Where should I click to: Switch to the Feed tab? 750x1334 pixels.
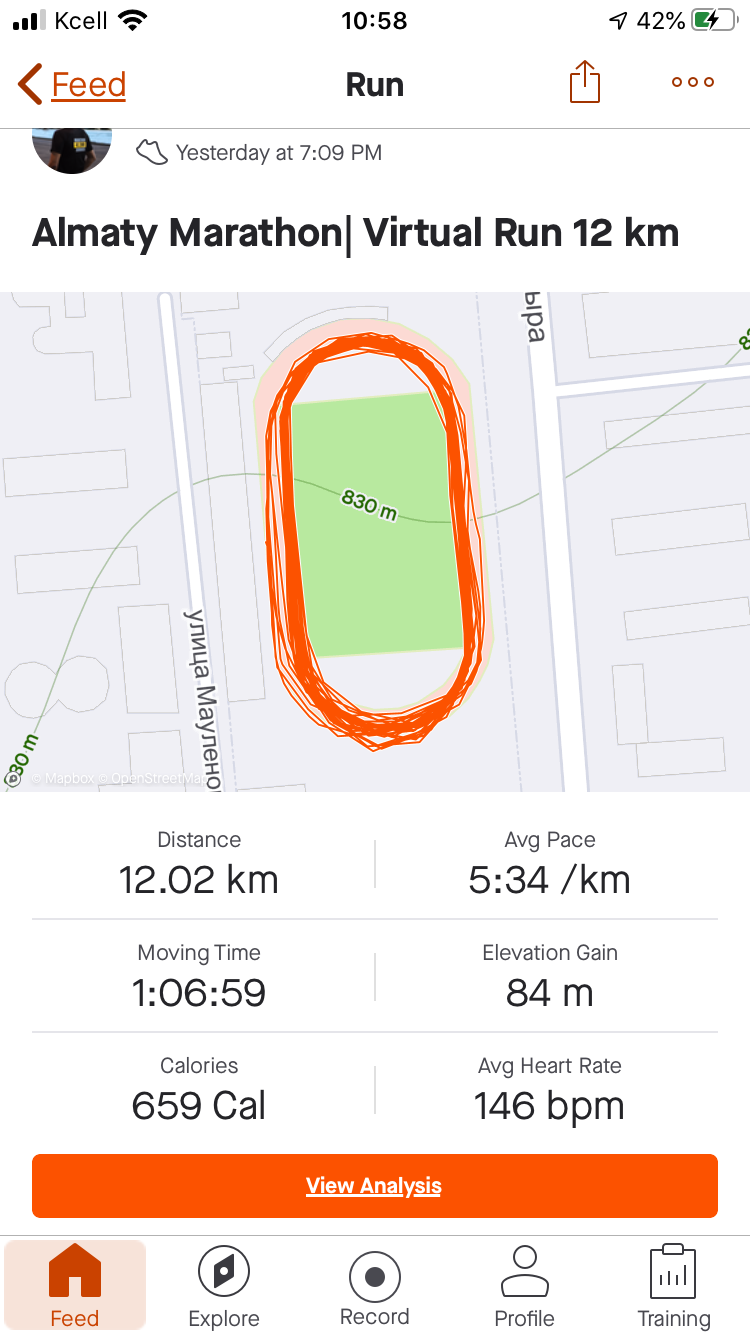[75, 1286]
